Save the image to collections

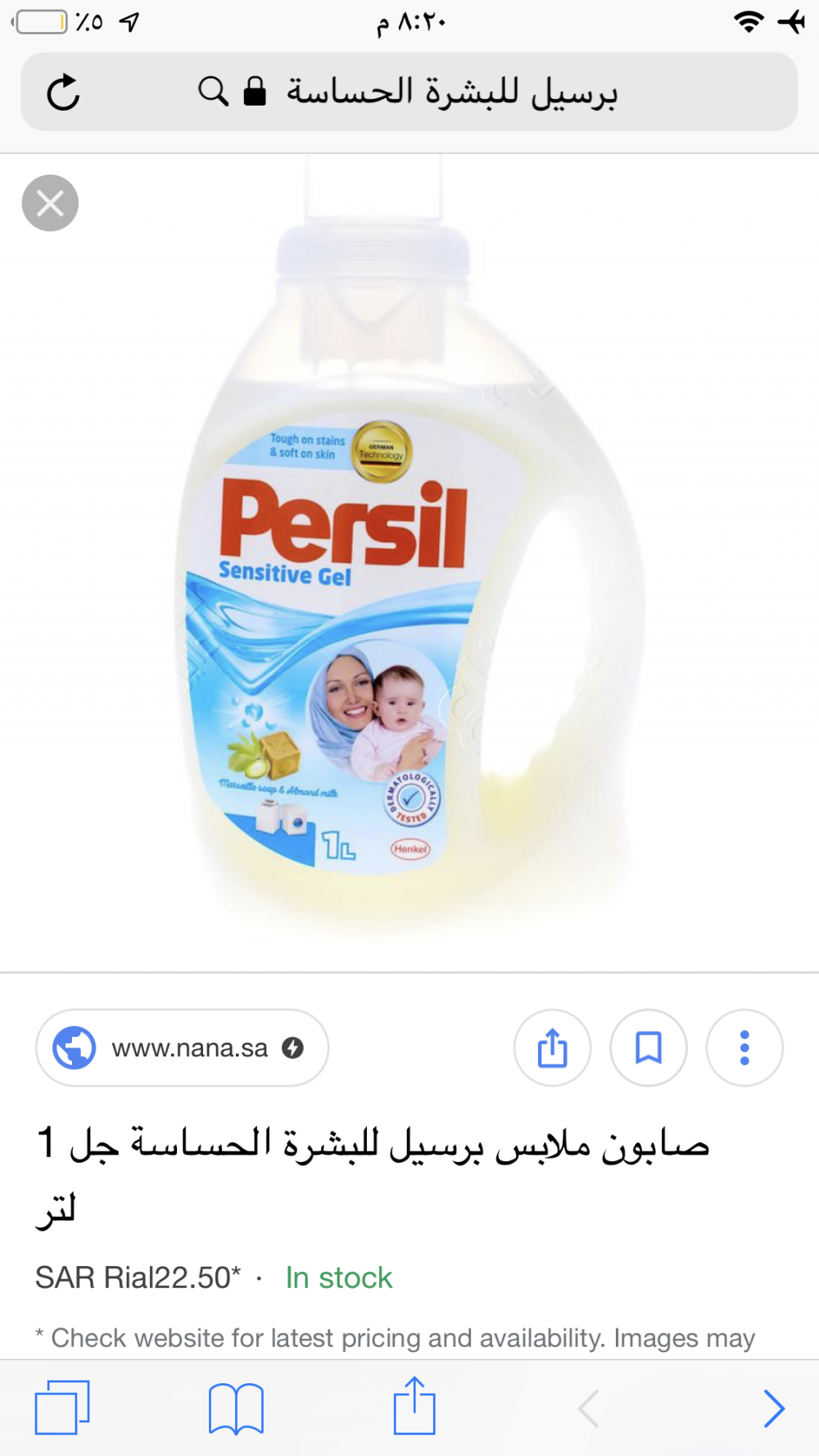coord(649,1048)
